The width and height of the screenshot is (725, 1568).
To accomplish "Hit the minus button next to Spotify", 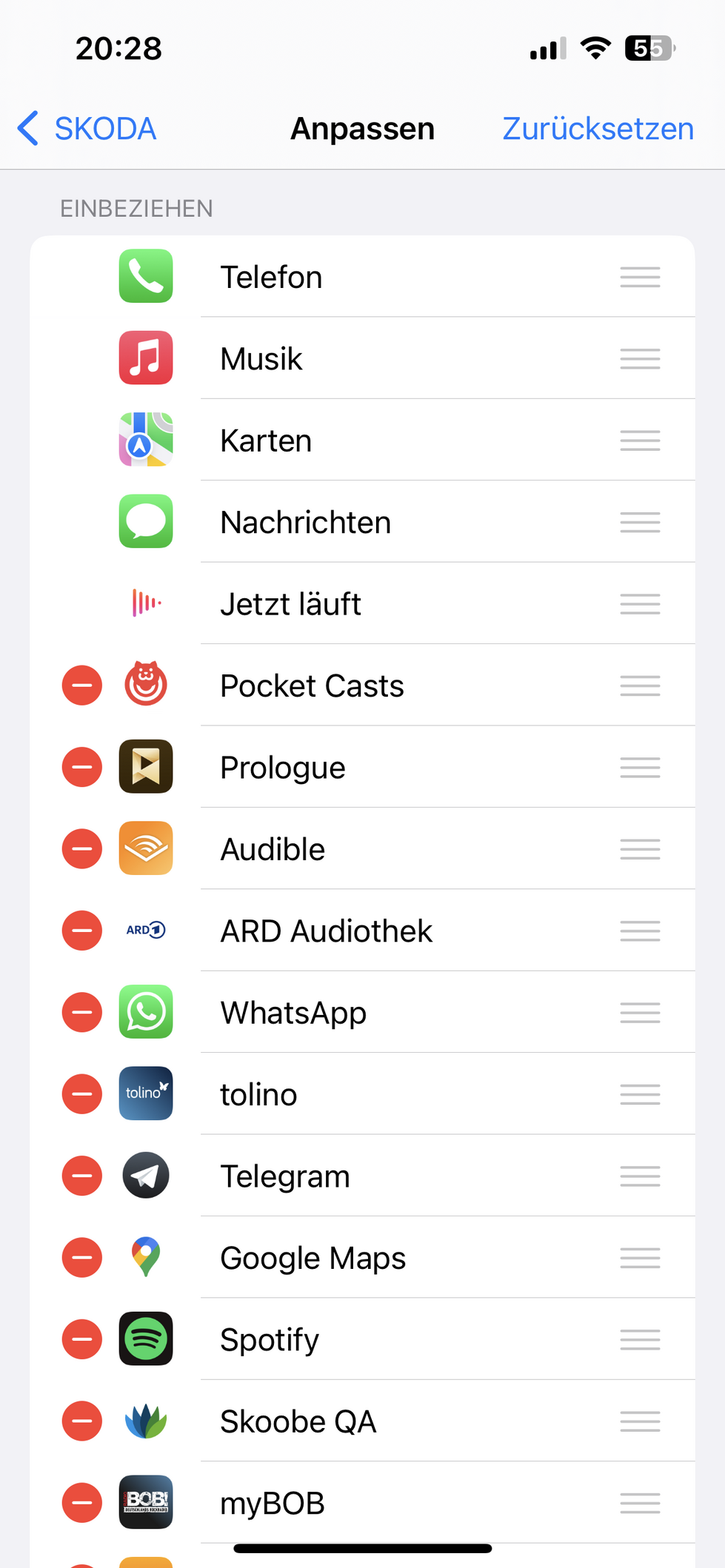I will point(82,1339).
